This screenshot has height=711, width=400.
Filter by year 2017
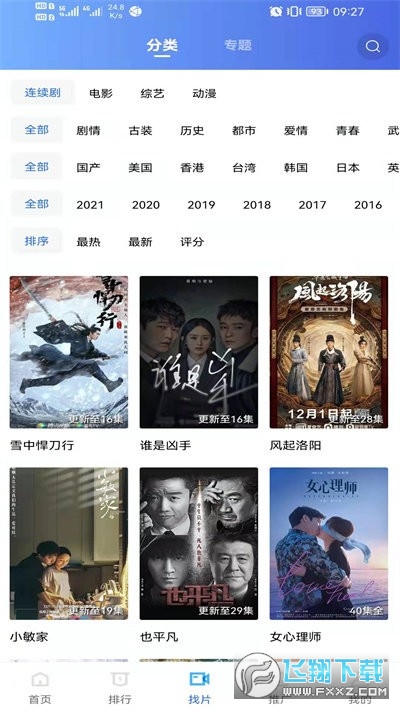312,205
